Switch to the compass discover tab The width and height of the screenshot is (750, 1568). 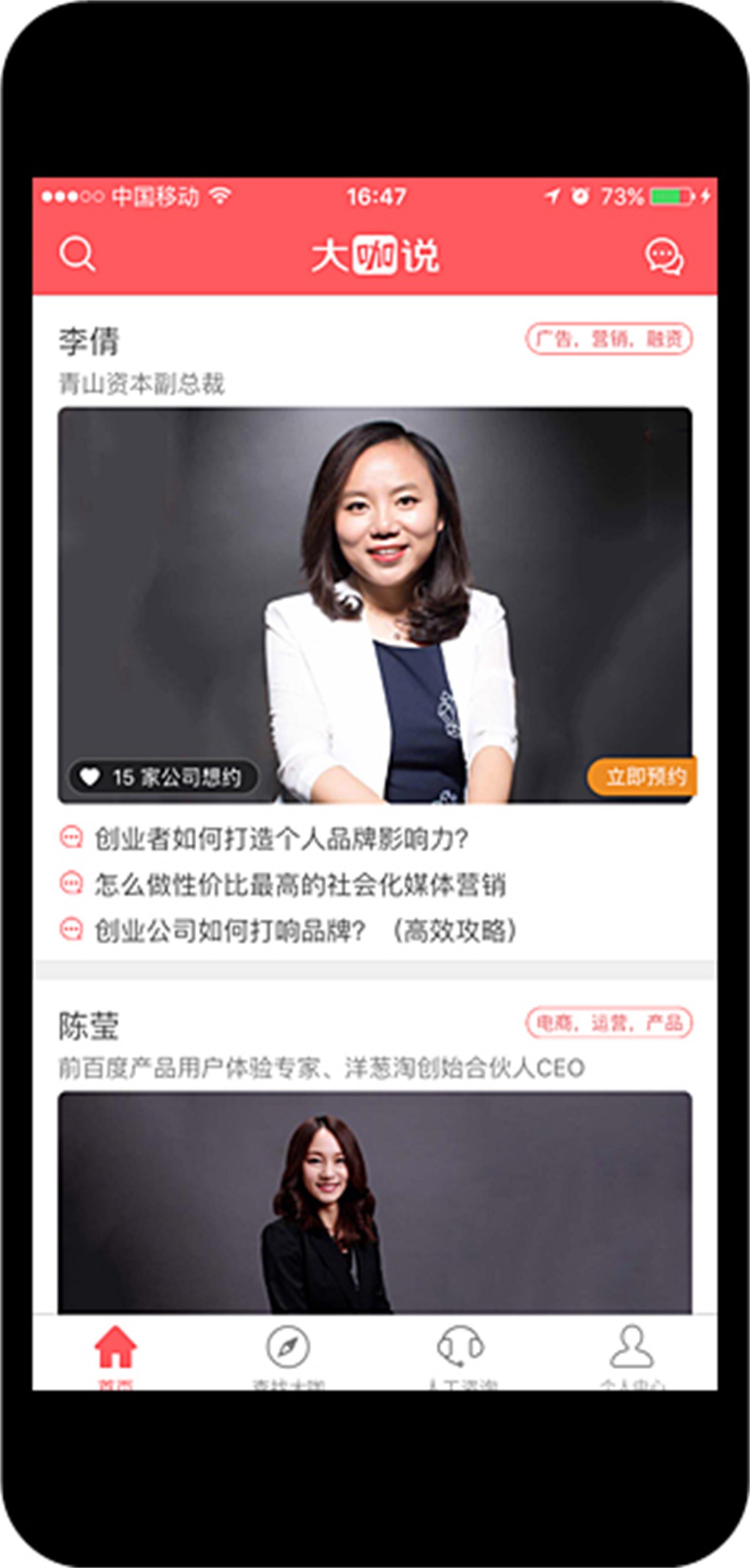(287, 1353)
